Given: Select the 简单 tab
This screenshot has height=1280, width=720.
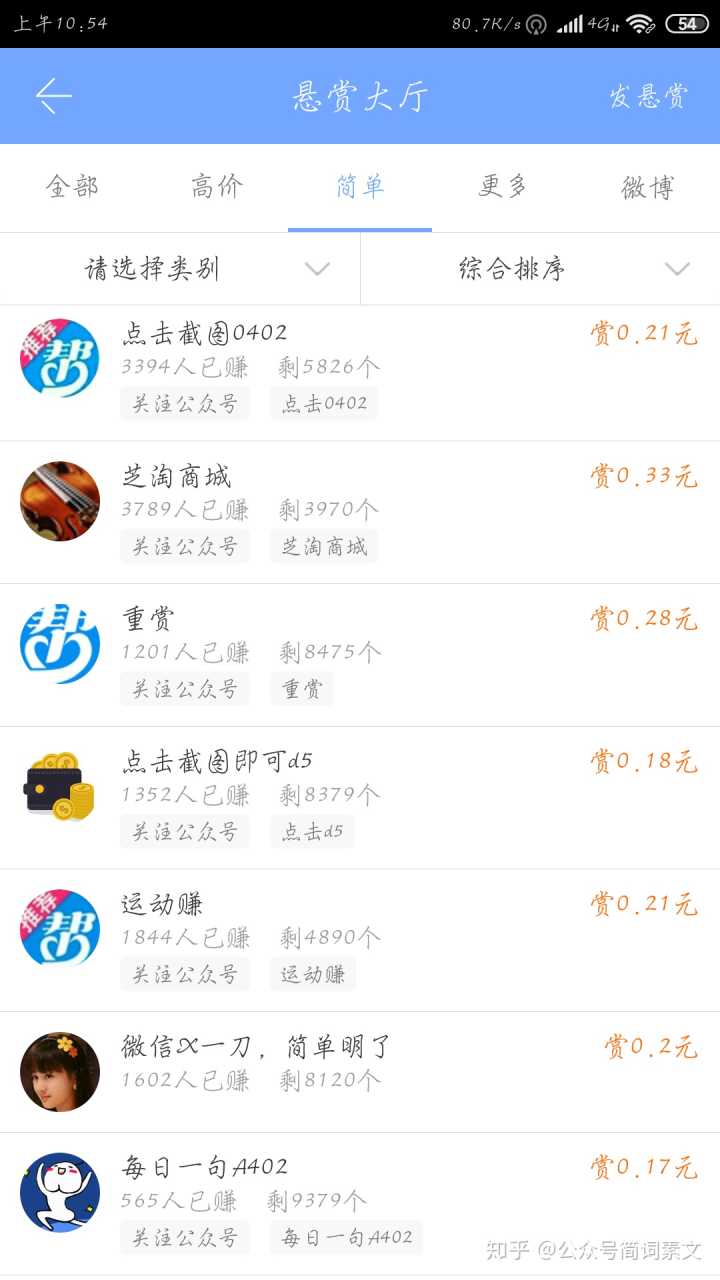Looking at the screenshot, I should click(x=360, y=187).
